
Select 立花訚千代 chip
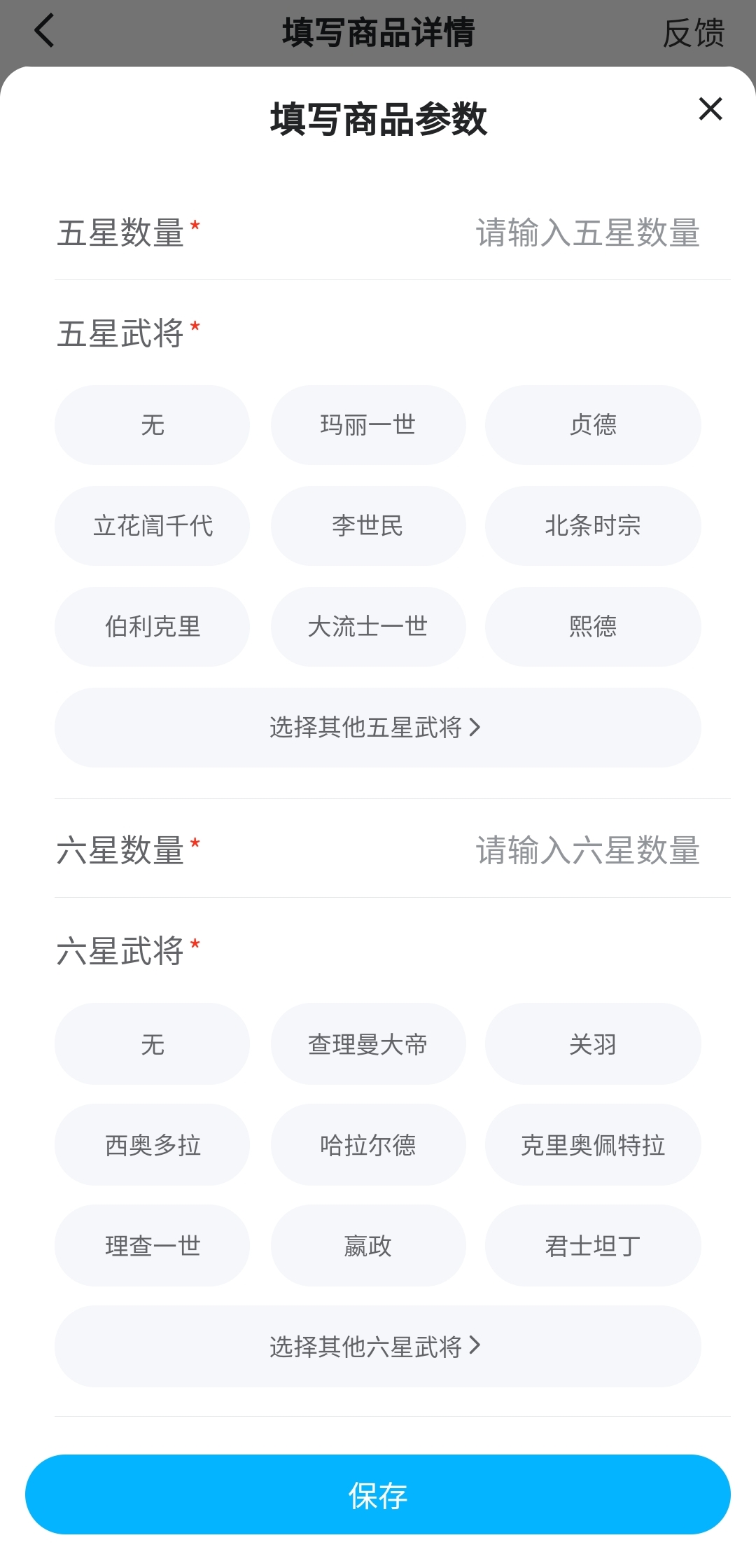click(x=153, y=526)
